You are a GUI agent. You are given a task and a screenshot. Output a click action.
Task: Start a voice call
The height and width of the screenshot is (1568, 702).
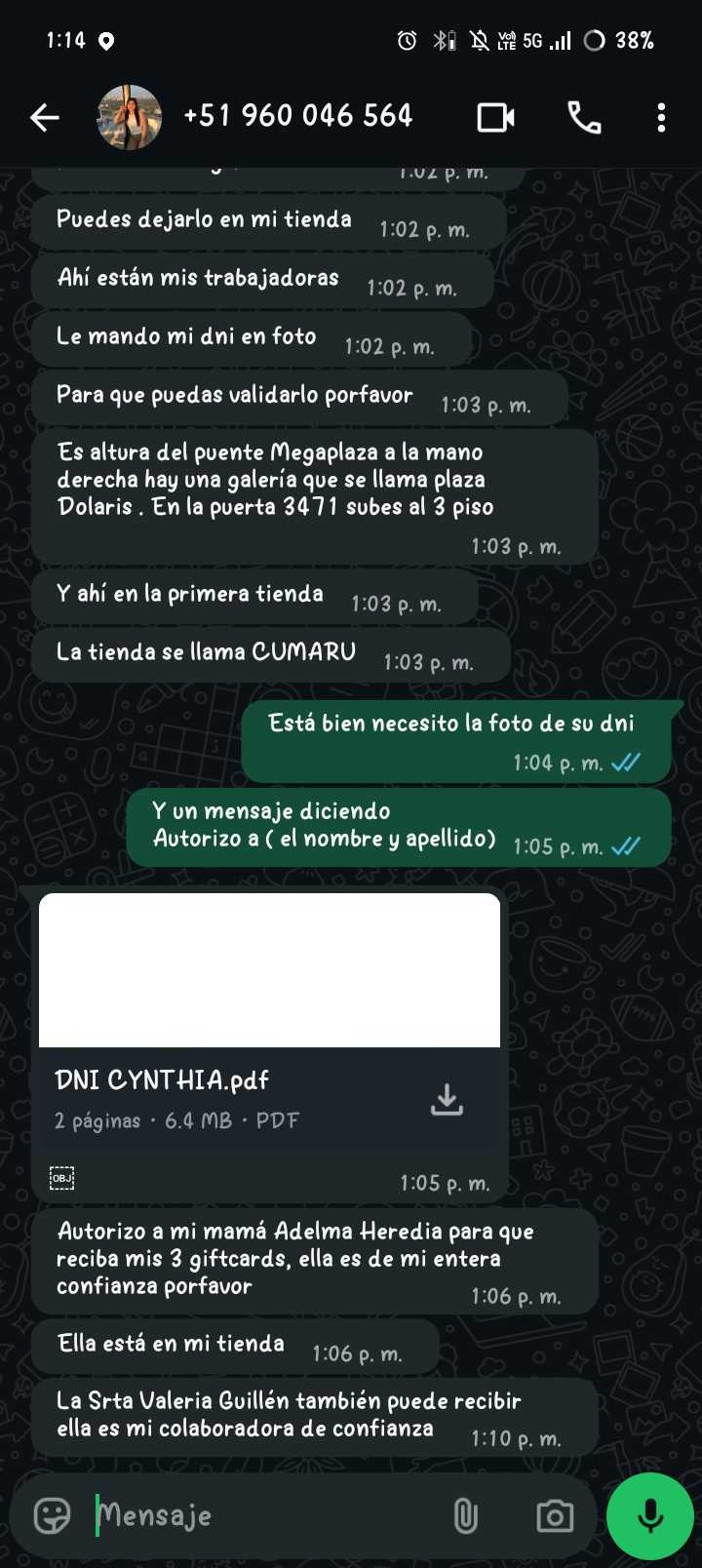(584, 118)
